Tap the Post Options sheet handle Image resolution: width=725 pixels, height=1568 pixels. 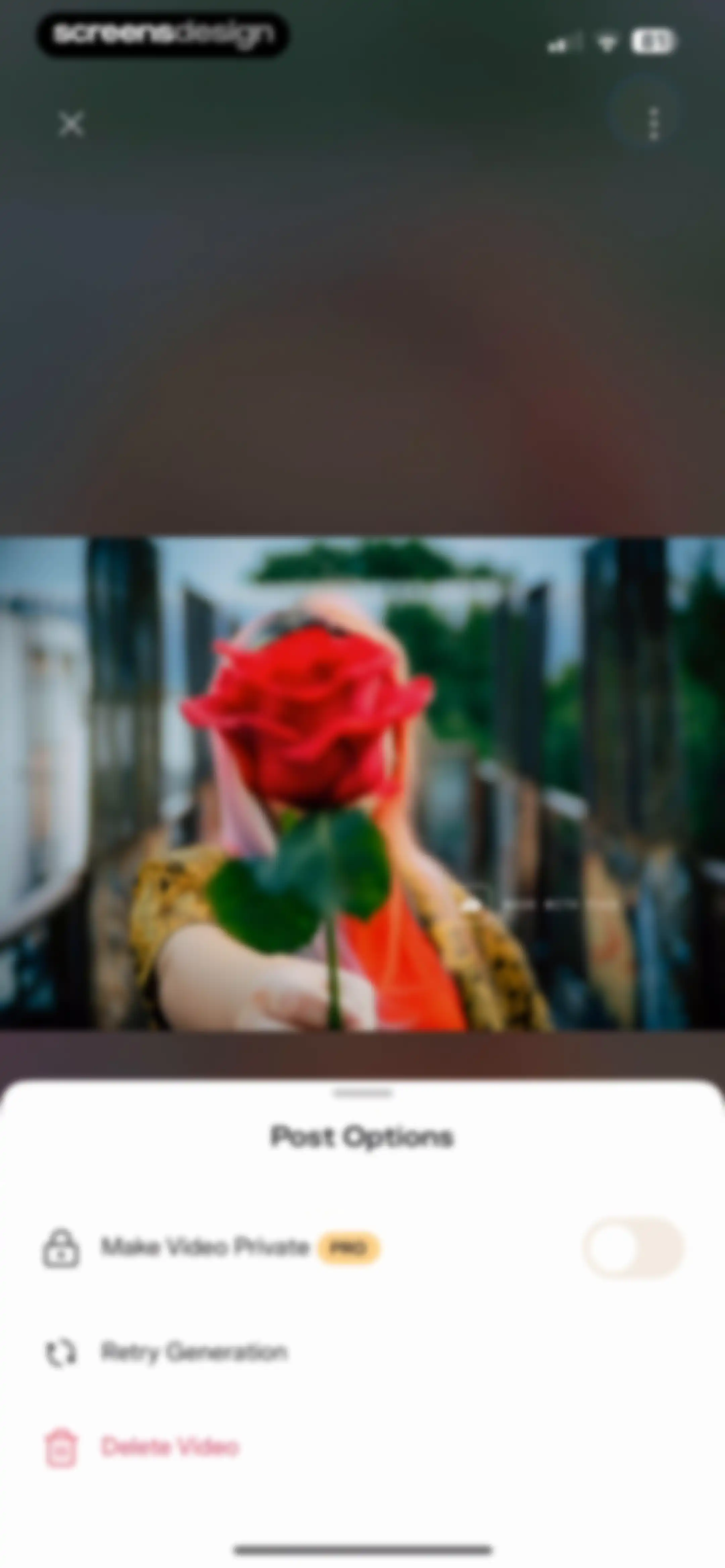pos(362,1093)
